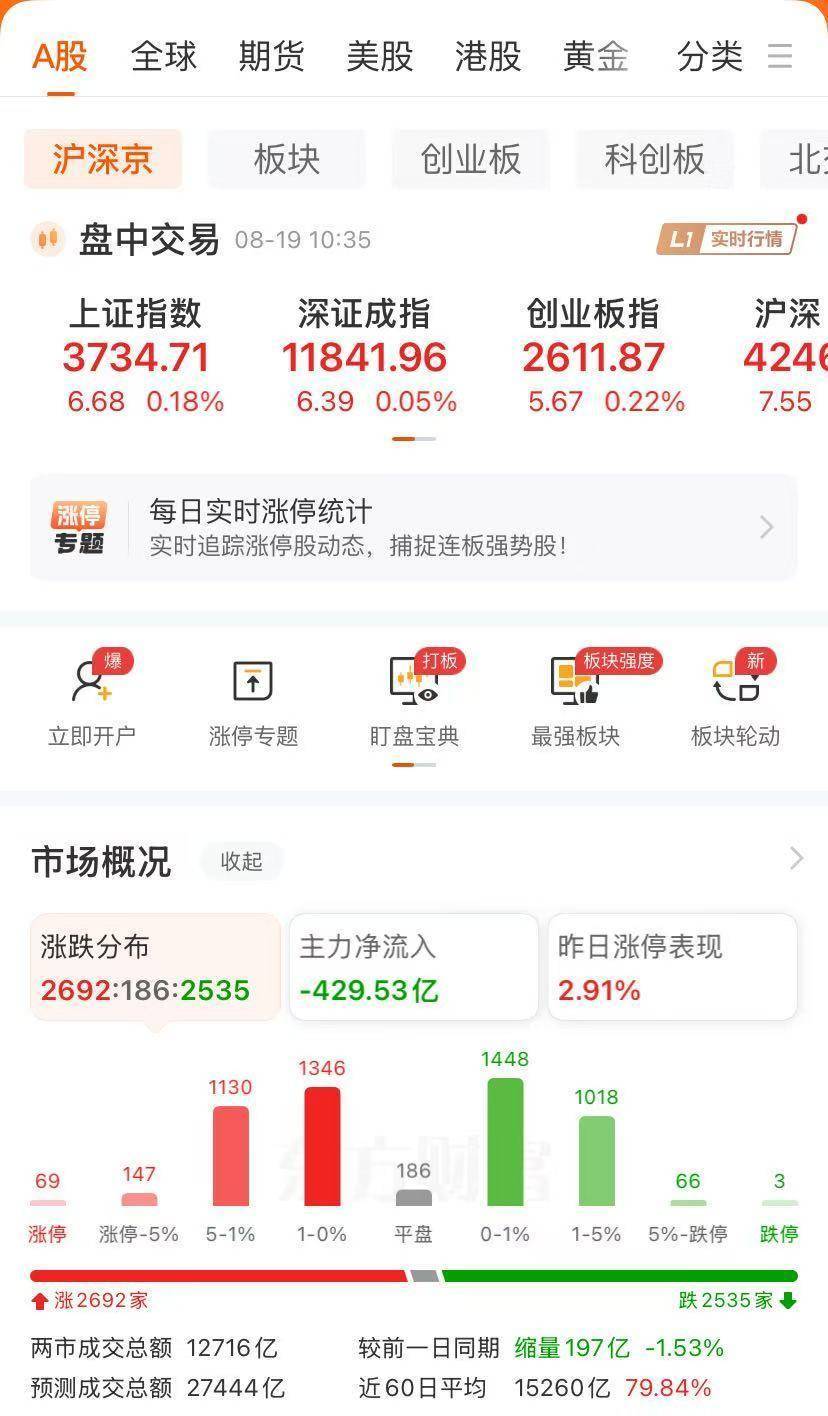The width and height of the screenshot is (828, 1416).
Task: Tap the 立即开户 shortcut
Action: click(92, 702)
